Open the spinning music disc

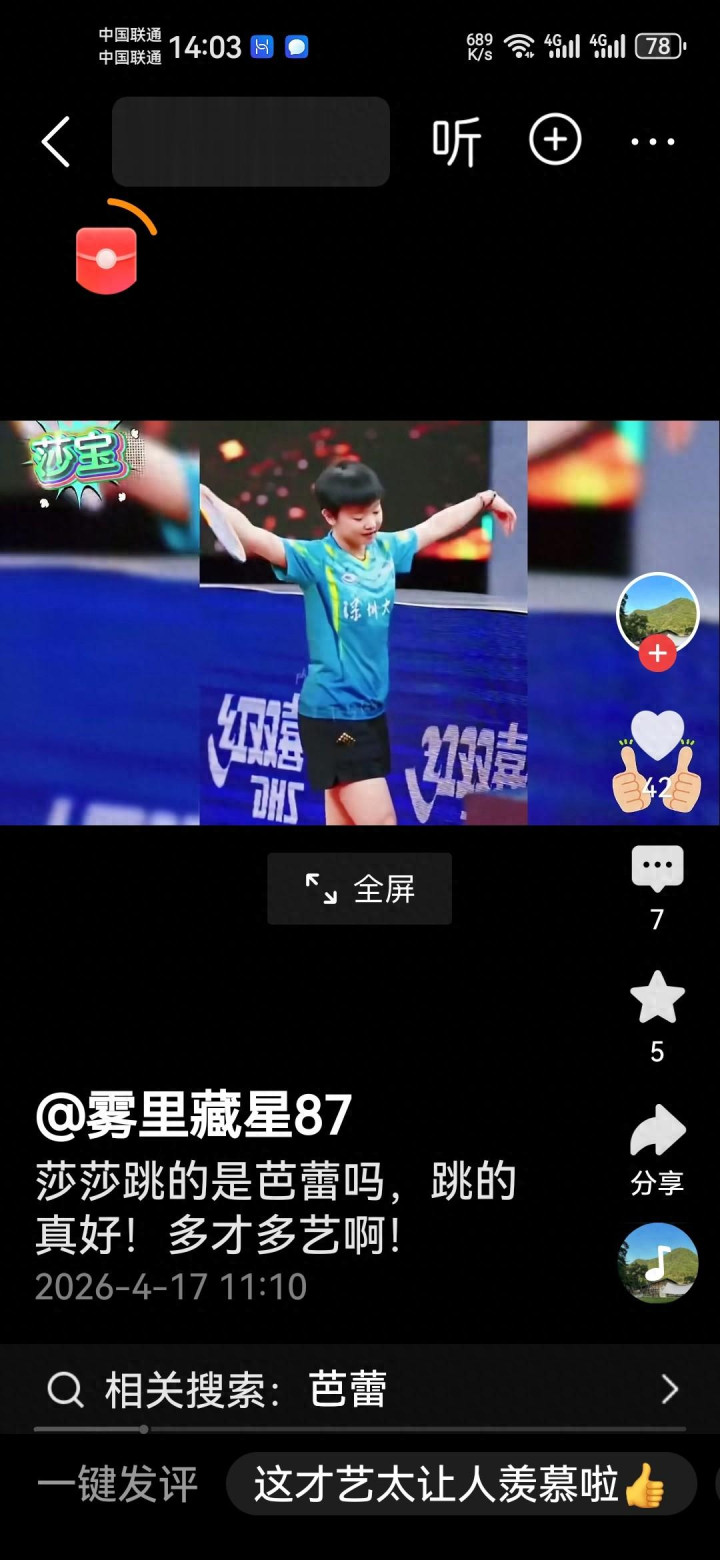(x=657, y=1262)
